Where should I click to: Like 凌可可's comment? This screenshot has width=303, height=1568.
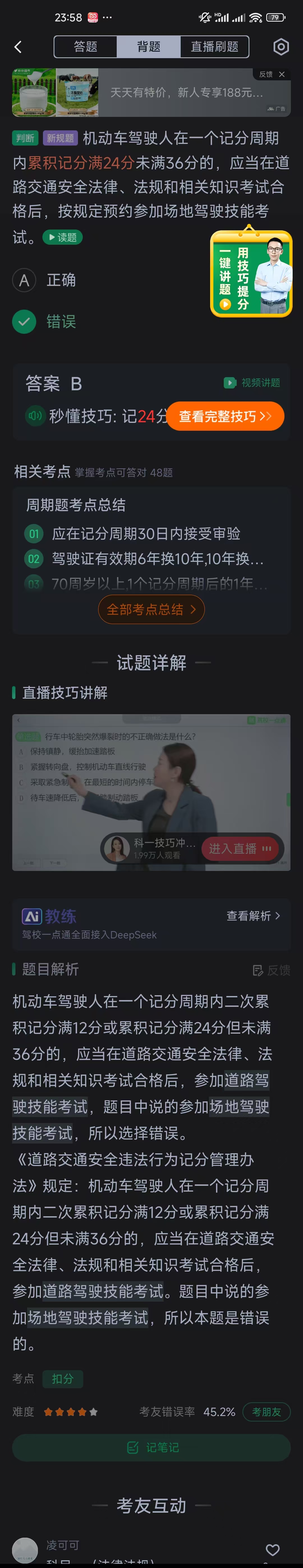273,1549
